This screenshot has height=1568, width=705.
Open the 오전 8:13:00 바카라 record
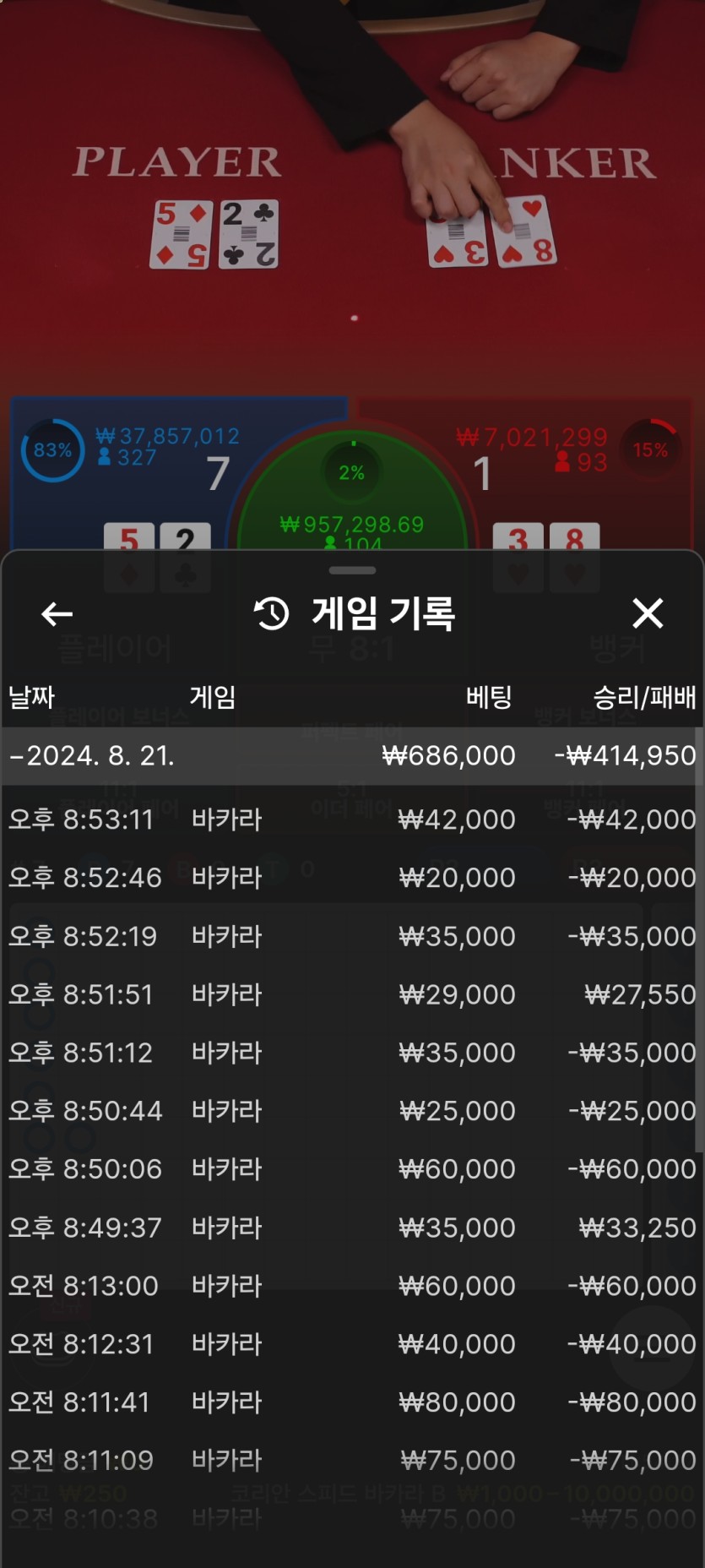(352, 1285)
